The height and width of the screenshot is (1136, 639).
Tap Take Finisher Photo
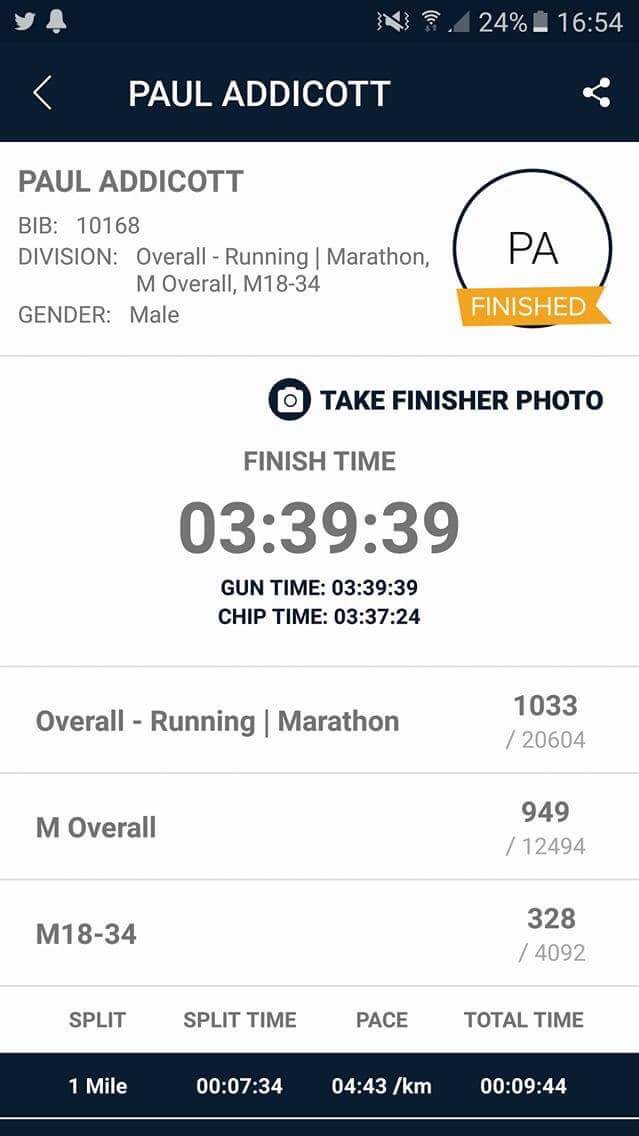tap(436, 400)
